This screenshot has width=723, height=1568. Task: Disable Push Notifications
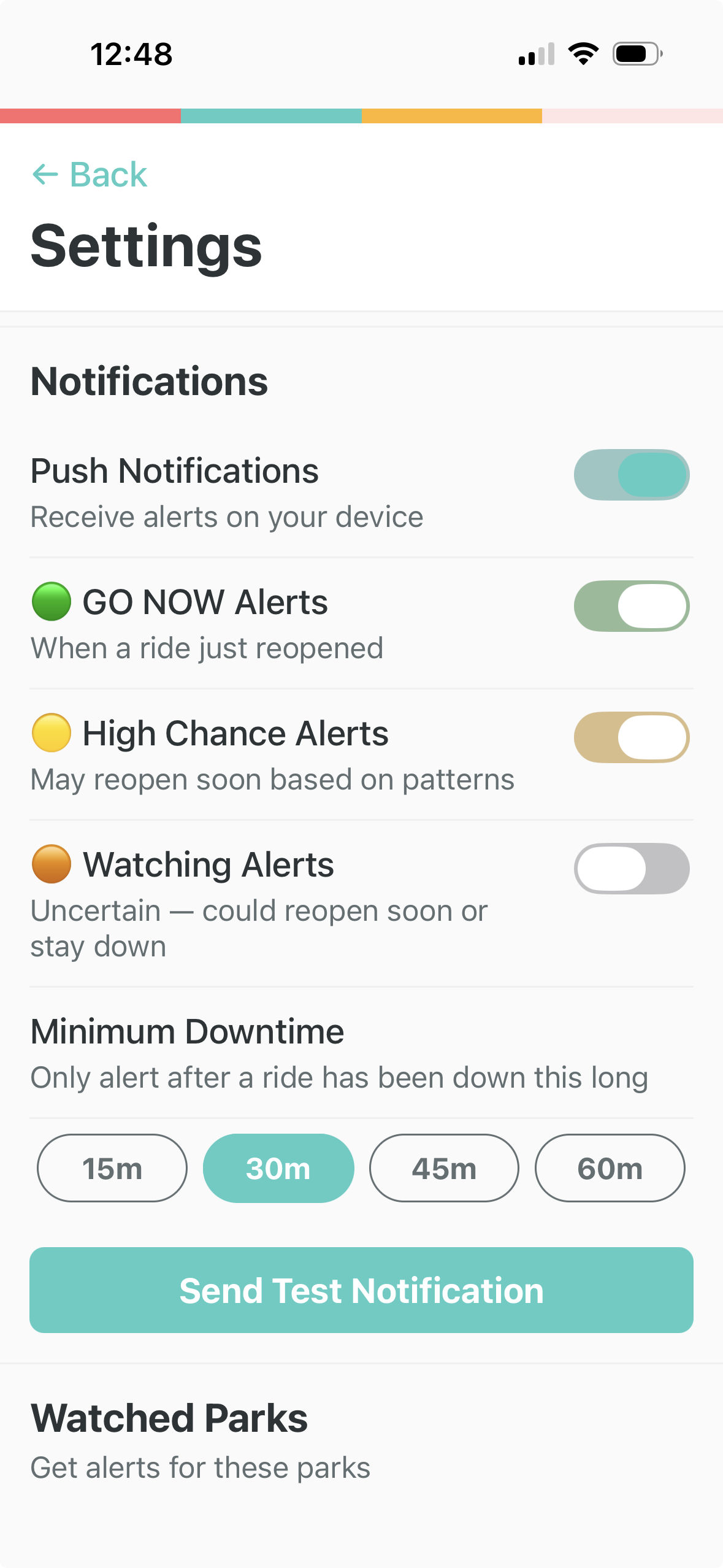632,474
